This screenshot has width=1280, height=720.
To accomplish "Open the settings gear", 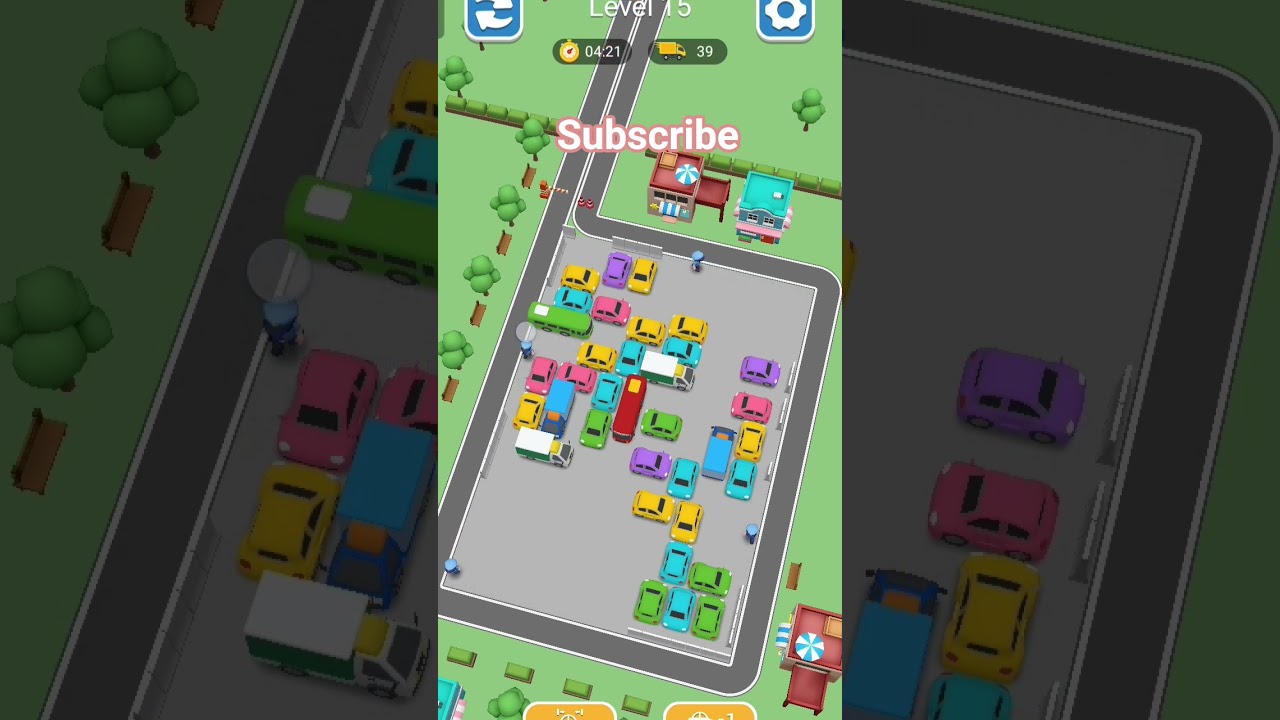I will [x=785, y=14].
